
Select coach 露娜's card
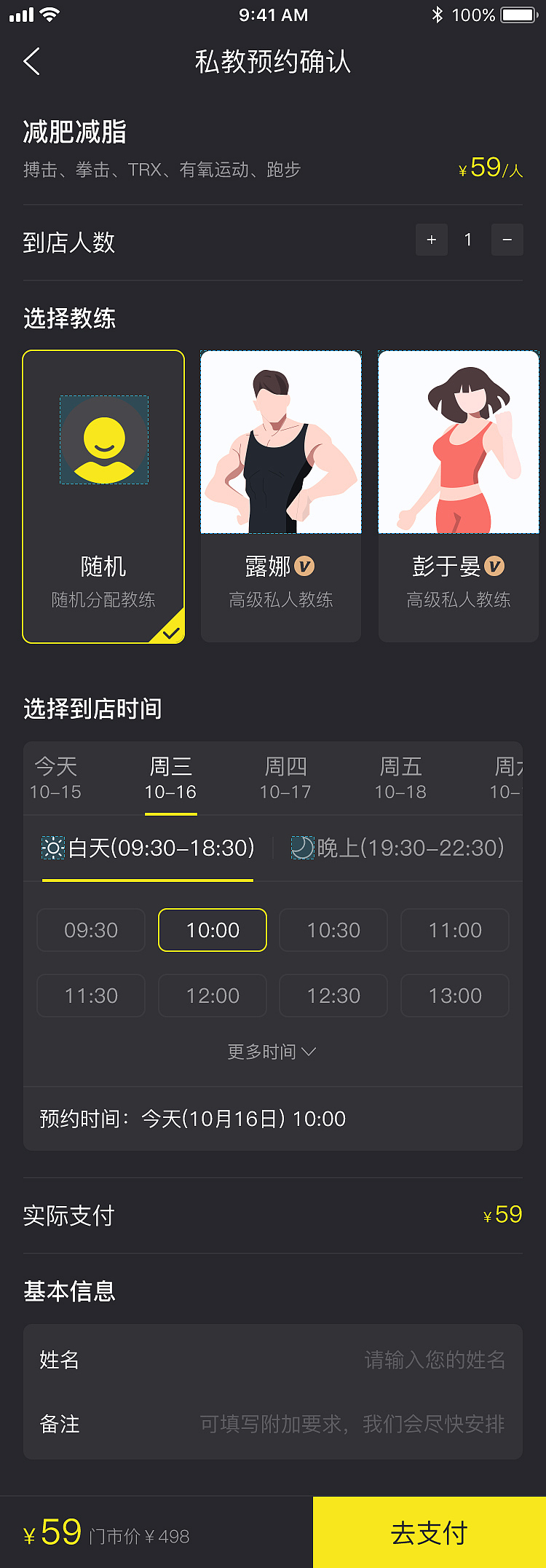pyautogui.click(x=281, y=495)
